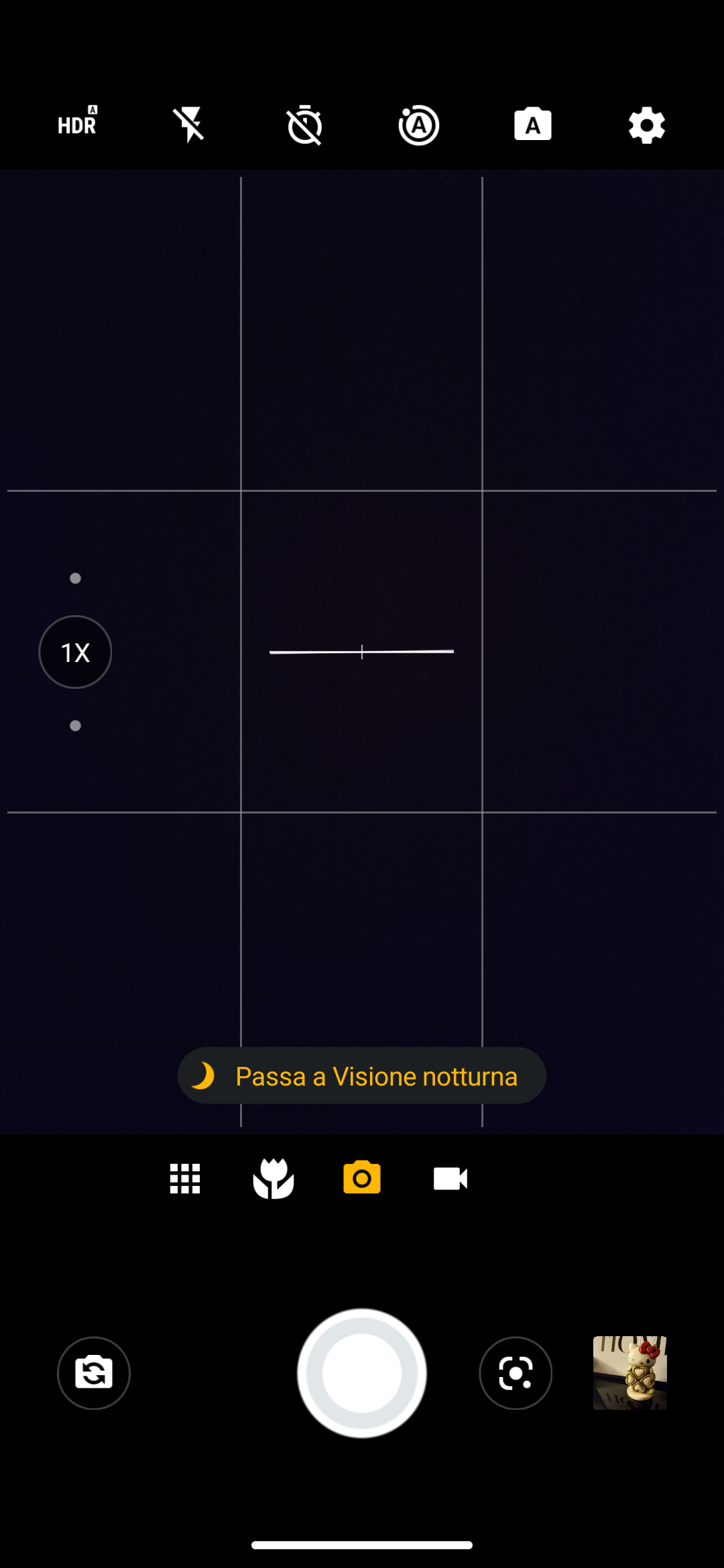Switch the auto camera mode icon
This screenshot has height=1568, width=724.
(x=532, y=125)
